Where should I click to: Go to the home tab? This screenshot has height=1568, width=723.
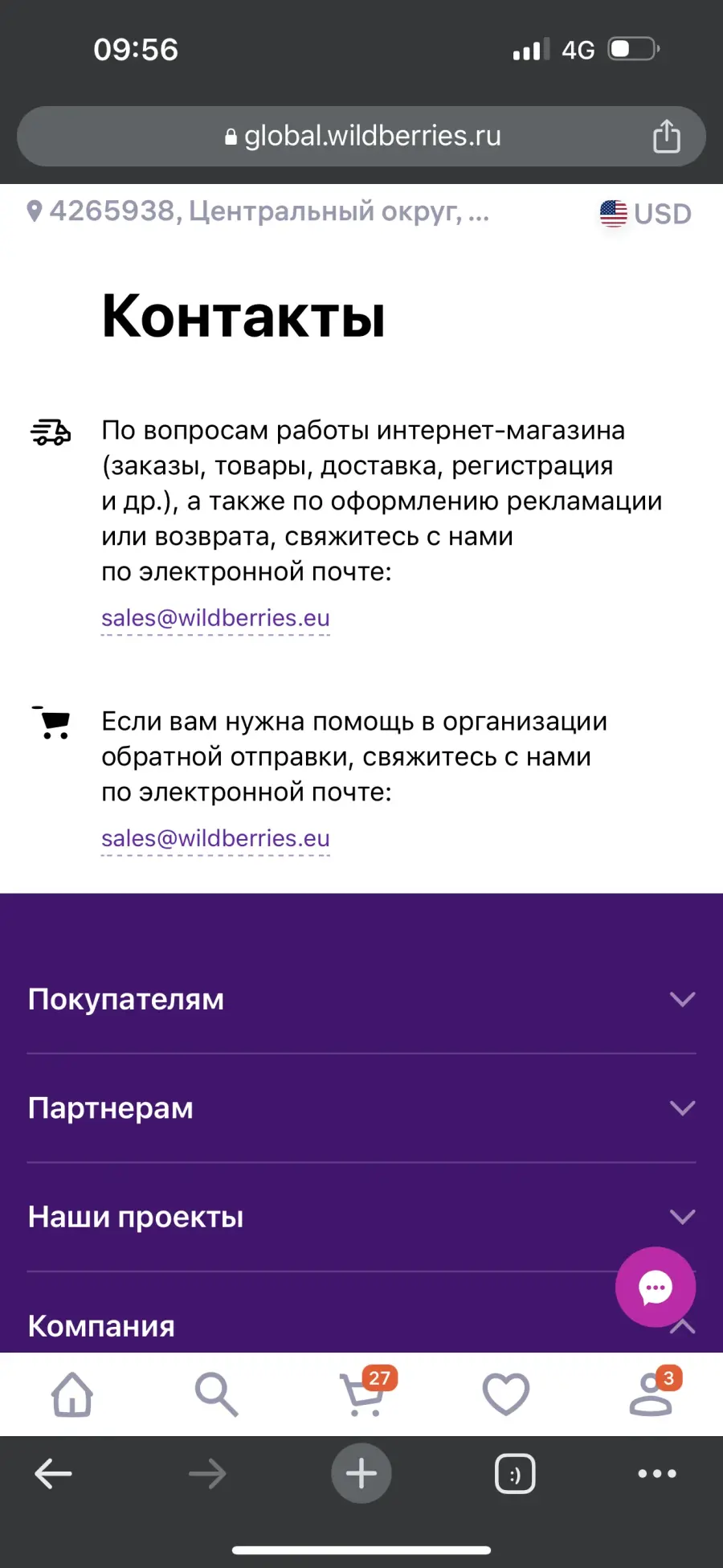point(72,1394)
